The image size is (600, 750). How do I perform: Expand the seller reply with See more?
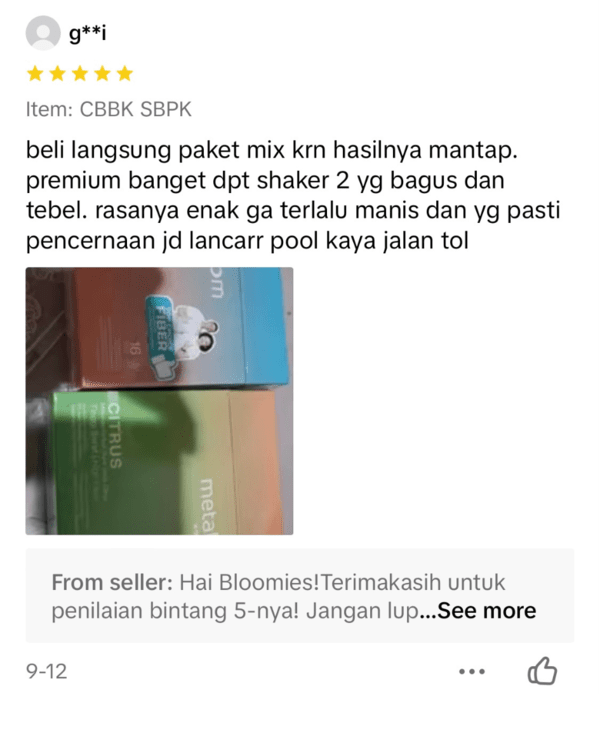click(486, 611)
